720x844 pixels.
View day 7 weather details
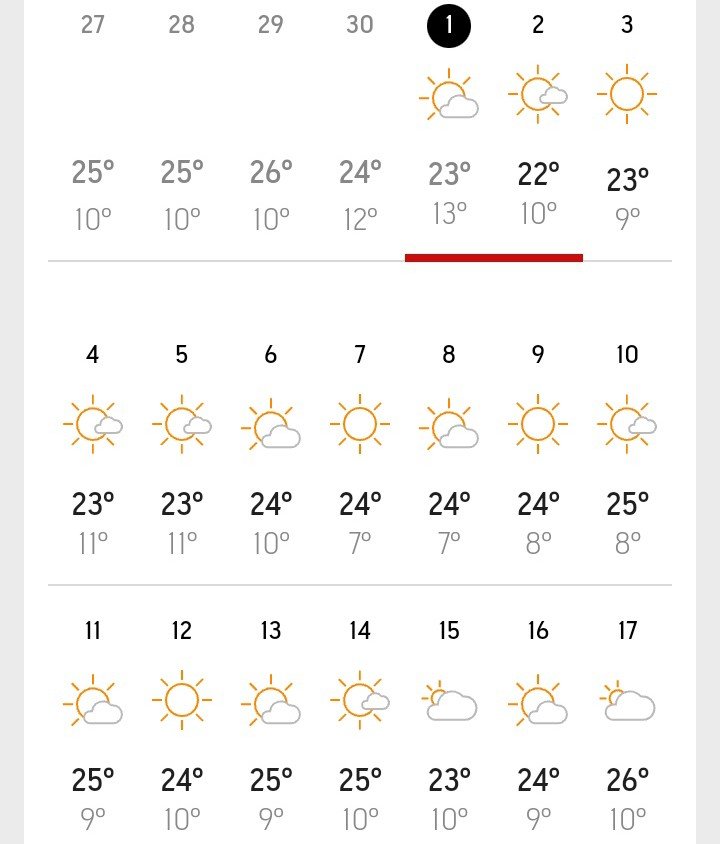pos(359,425)
